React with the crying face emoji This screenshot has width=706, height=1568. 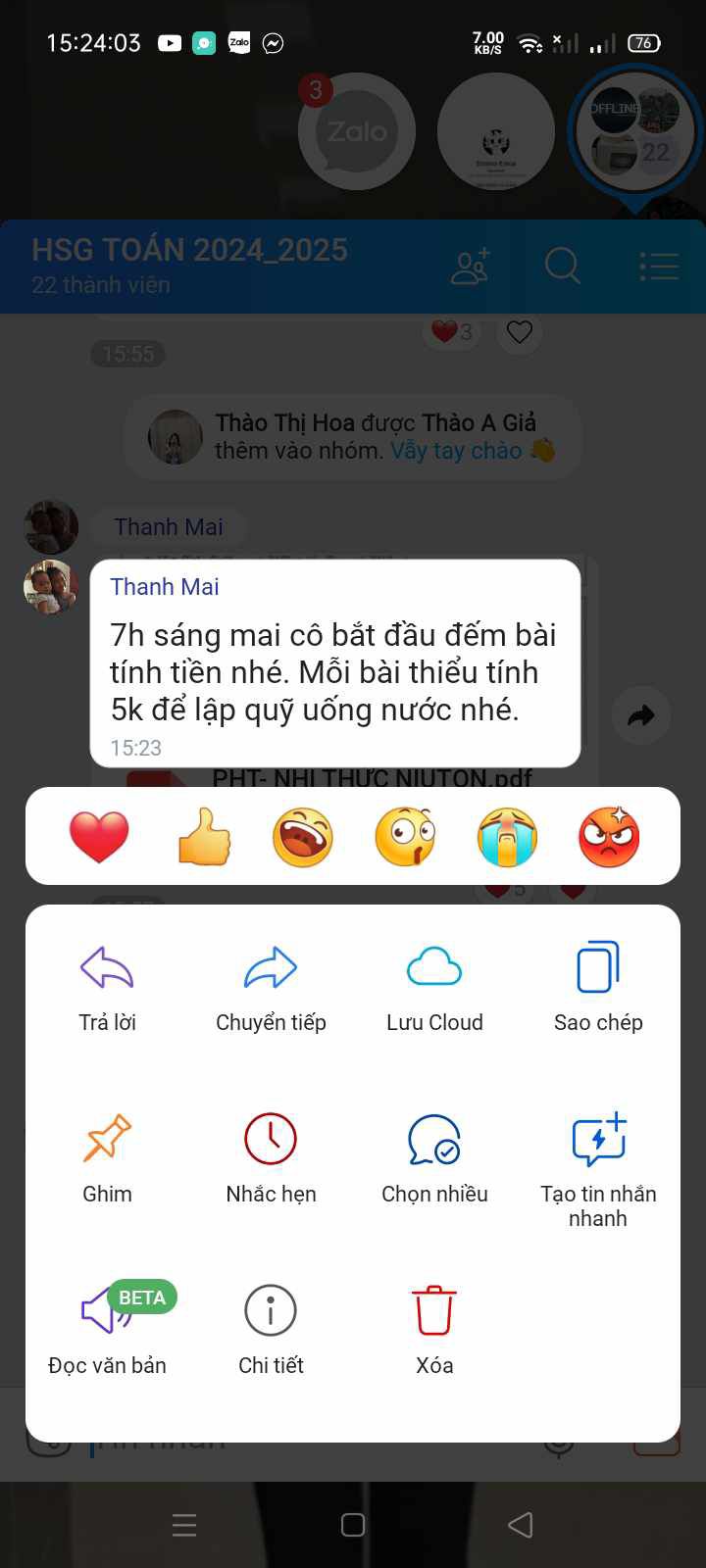click(507, 837)
